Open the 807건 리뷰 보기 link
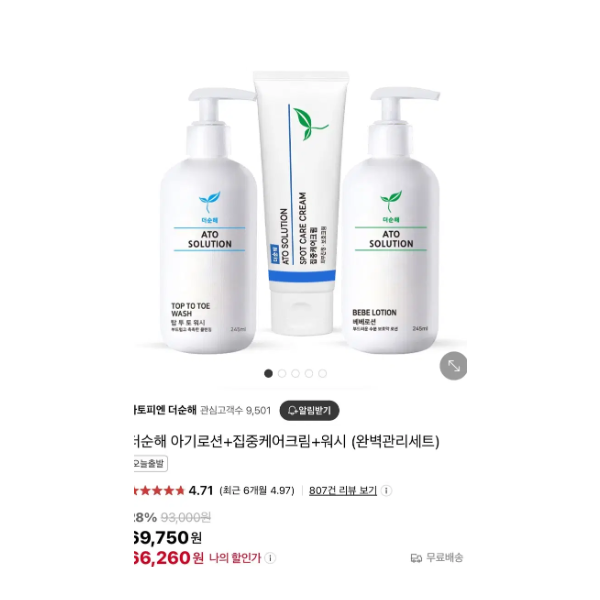 click(x=343, y=490)
